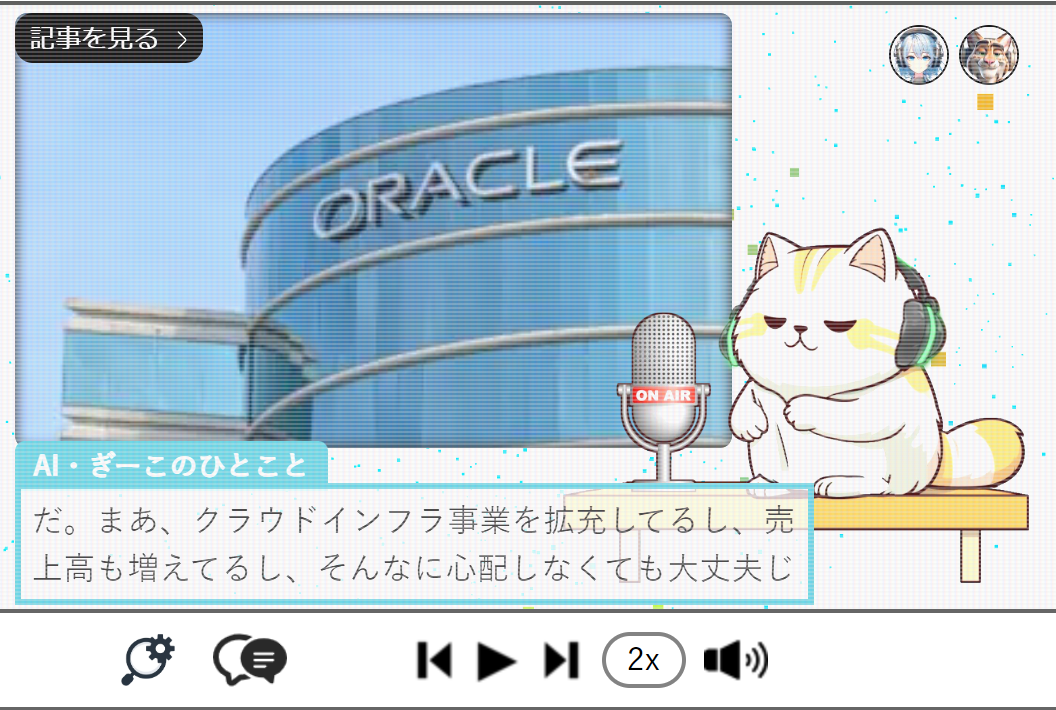
Task: Mute the speaker volume
Action: [735, 660]
